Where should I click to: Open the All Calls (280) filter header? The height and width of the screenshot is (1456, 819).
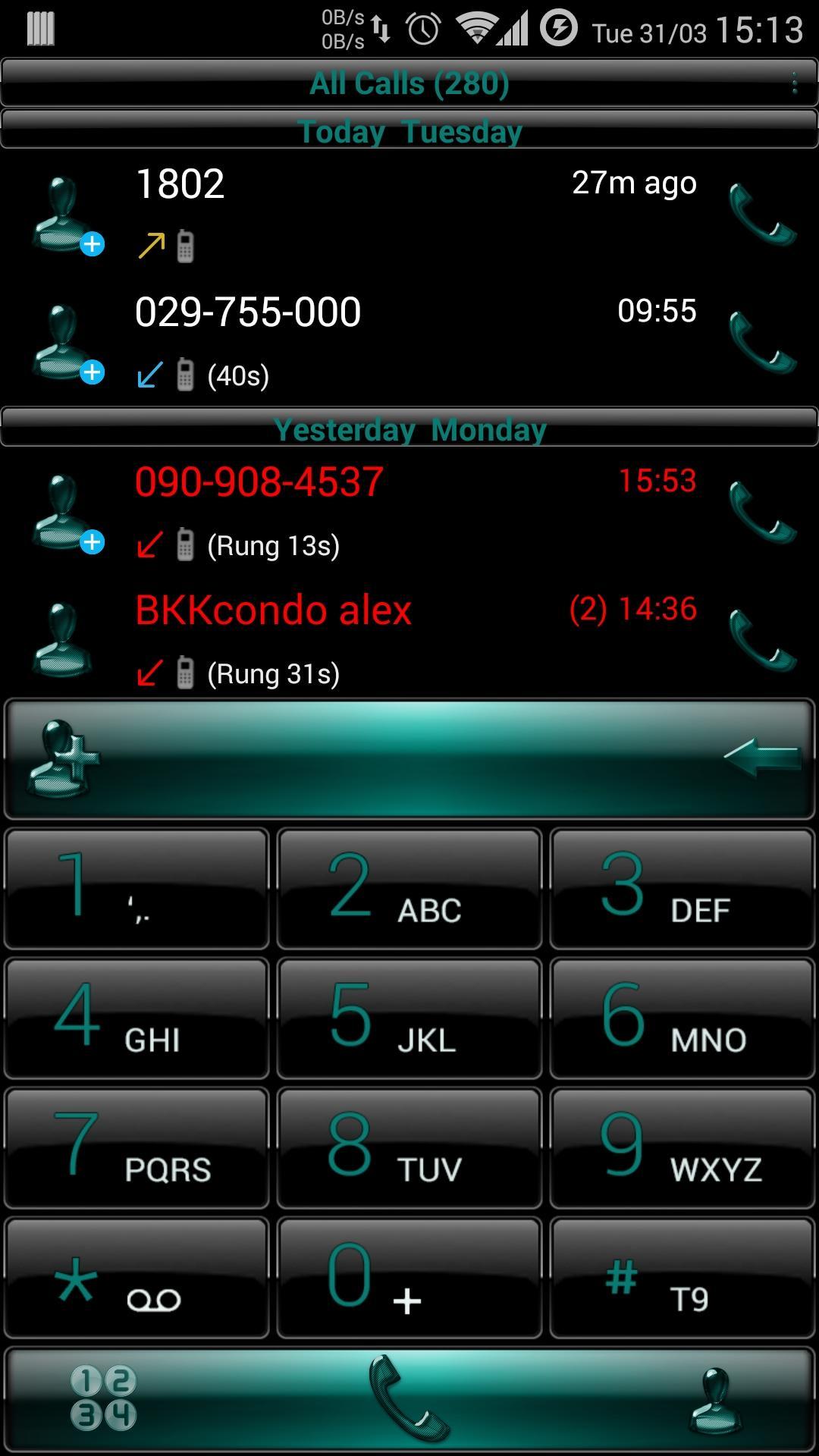point(409,82)
